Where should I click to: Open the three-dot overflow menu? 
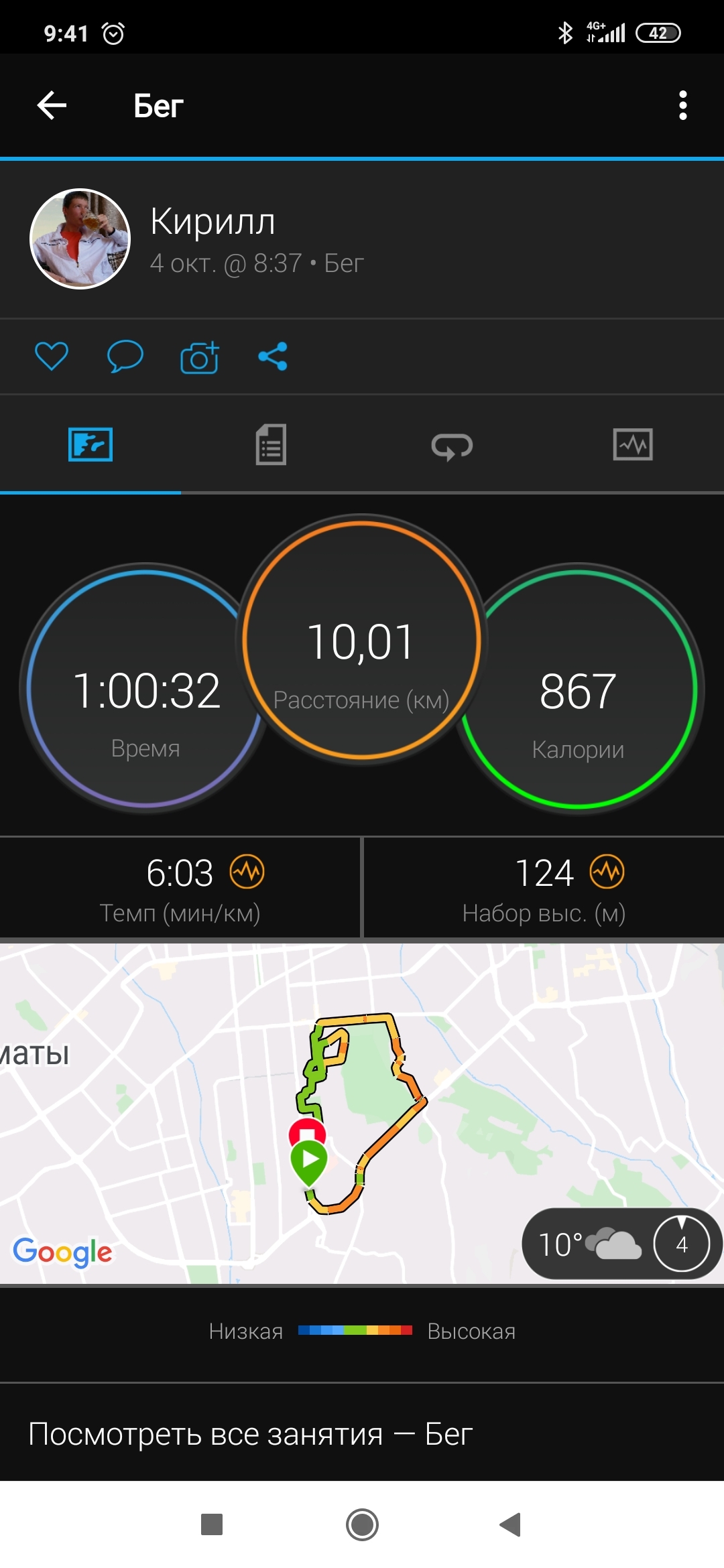(x=682, y=106)
